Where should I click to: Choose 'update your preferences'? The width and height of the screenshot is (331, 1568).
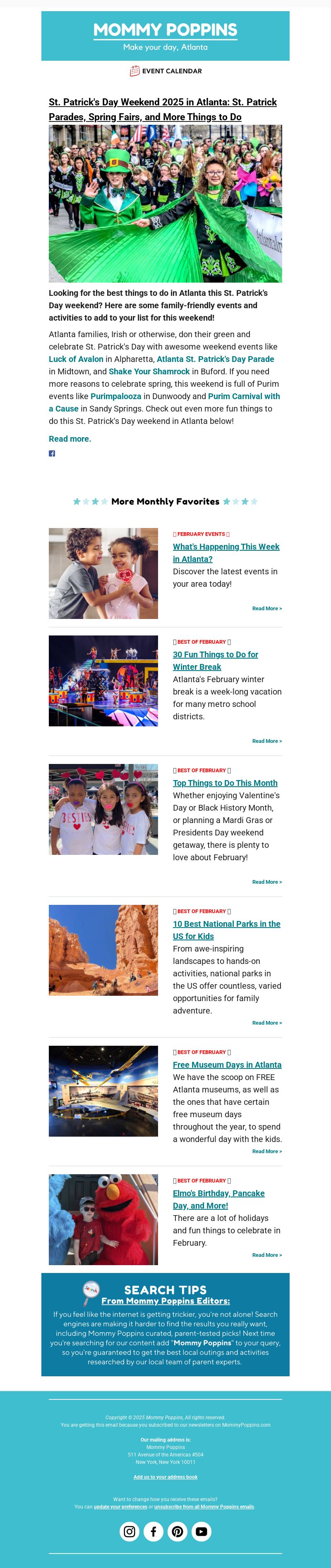click(x=120, y=1507)
